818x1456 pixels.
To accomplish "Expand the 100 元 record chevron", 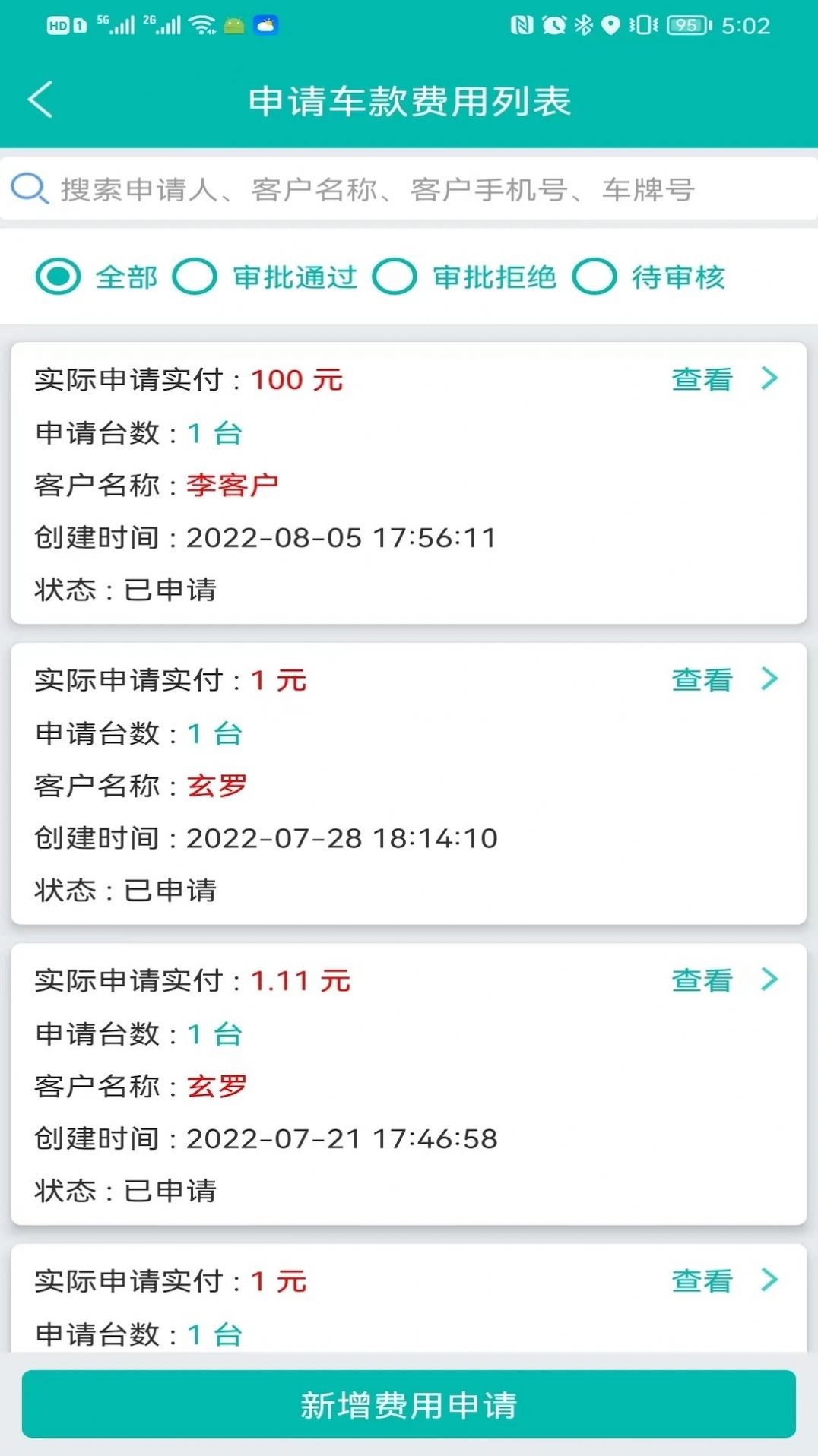I will point(769,378).
